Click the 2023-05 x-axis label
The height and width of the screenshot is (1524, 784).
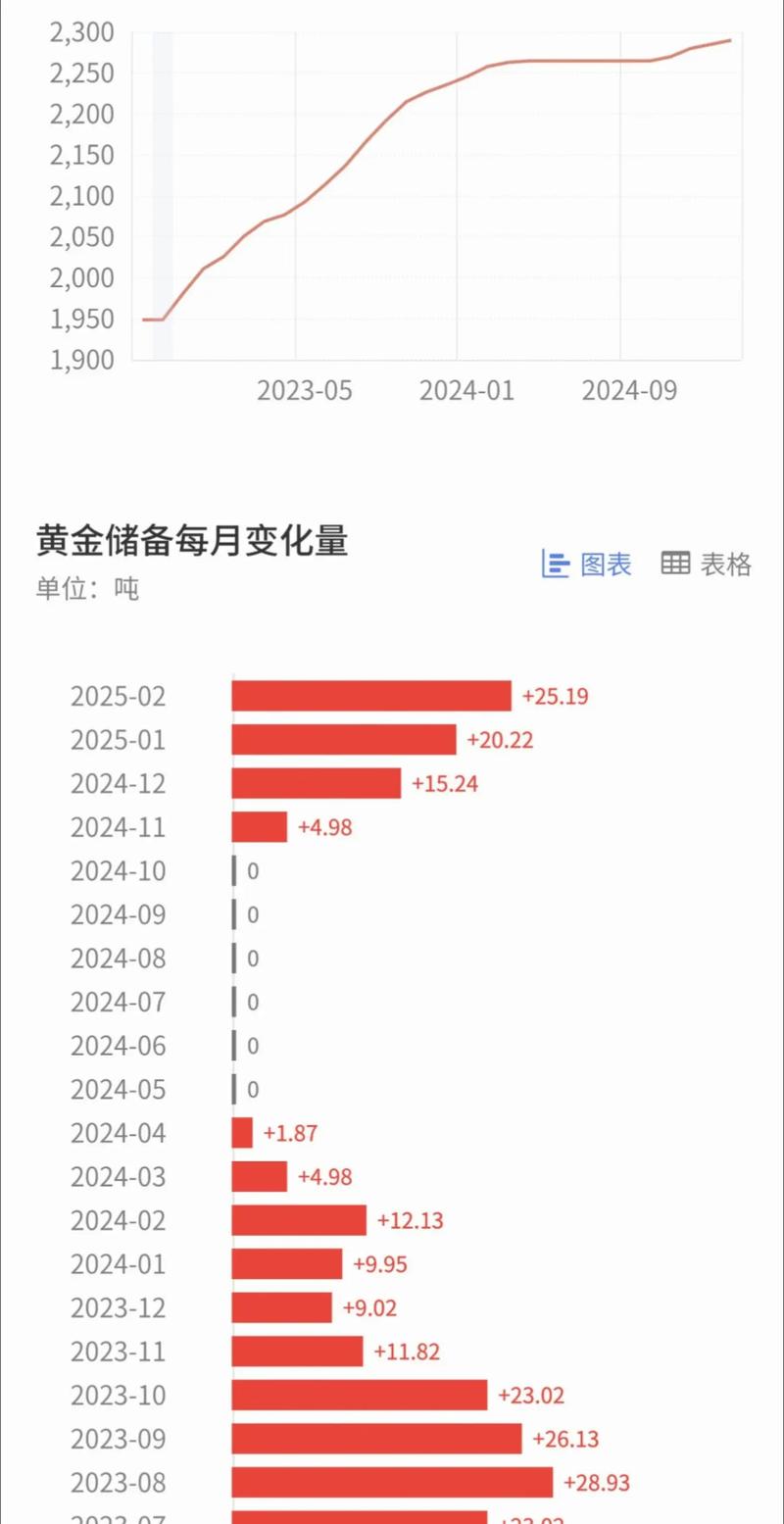coord(307,390)
